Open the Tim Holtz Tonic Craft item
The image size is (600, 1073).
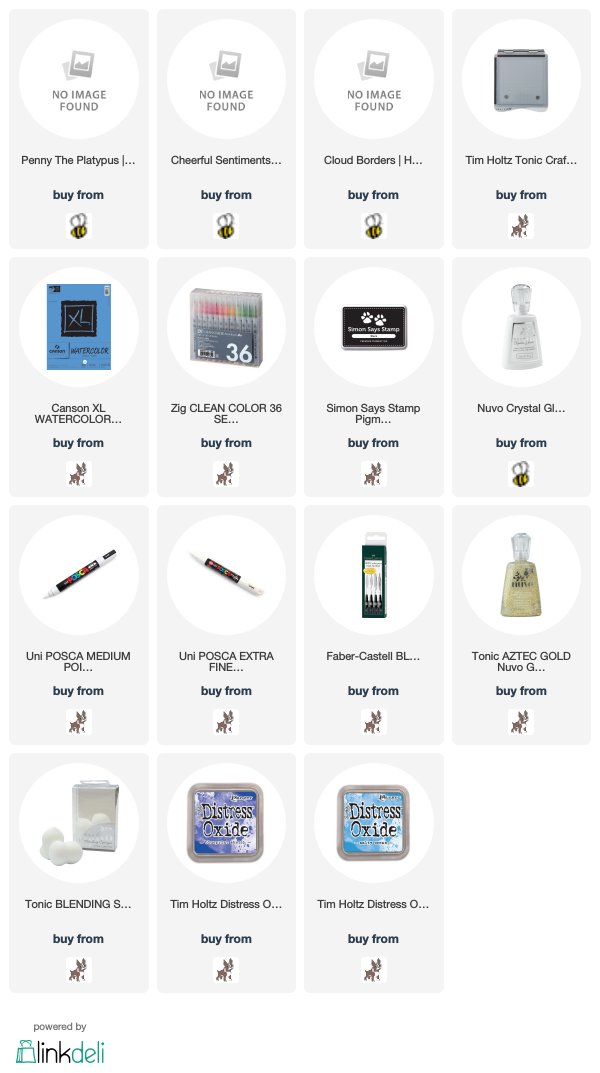(521, 129)
